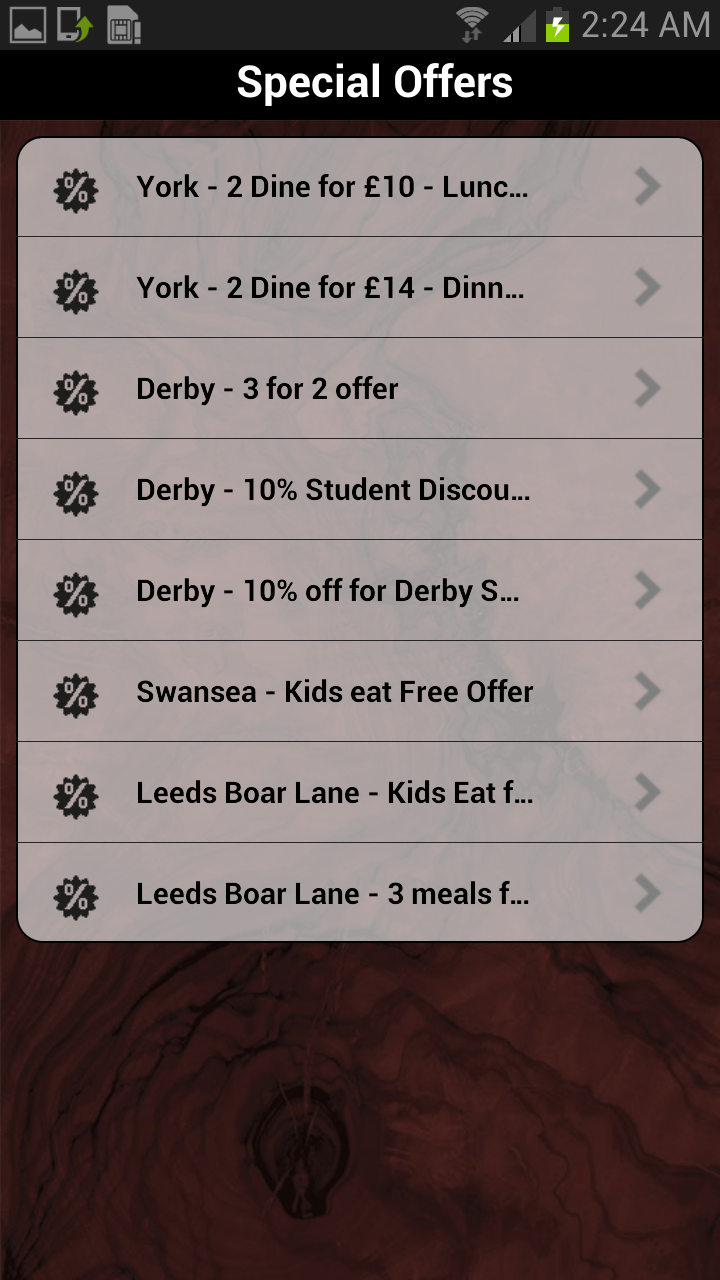Image resolution: width=720 pixels, height=1280 pixels.
Task: Open Swansea Kids eat Free Offer
Action: tap(360, 692)
